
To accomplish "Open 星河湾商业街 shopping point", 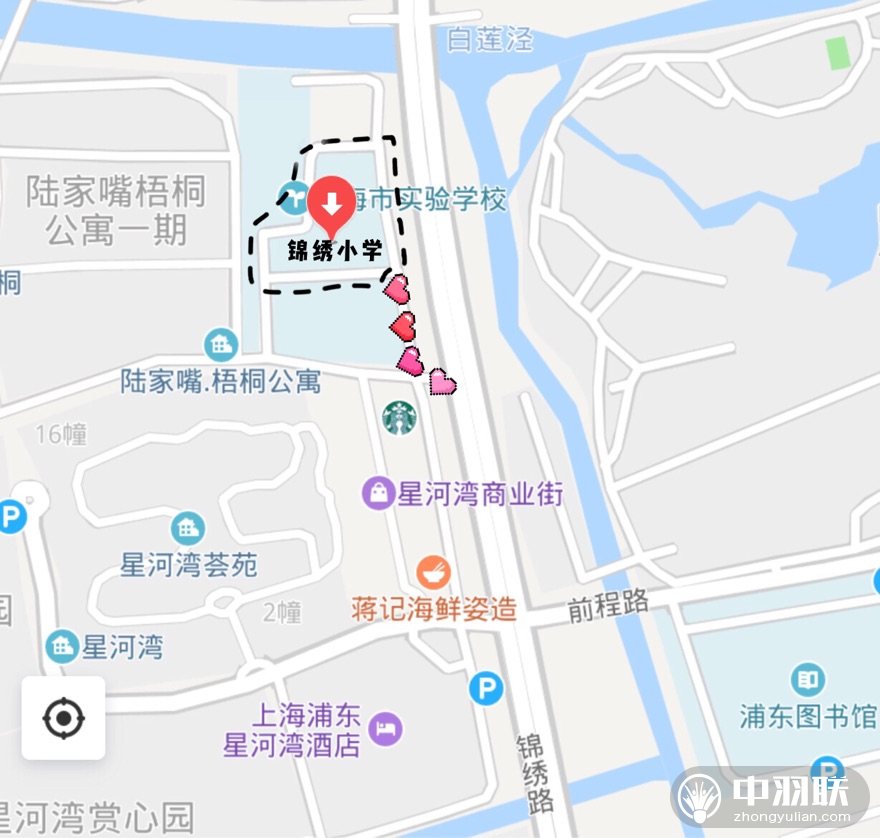I will pyautogui.click(x=379, y=492).
